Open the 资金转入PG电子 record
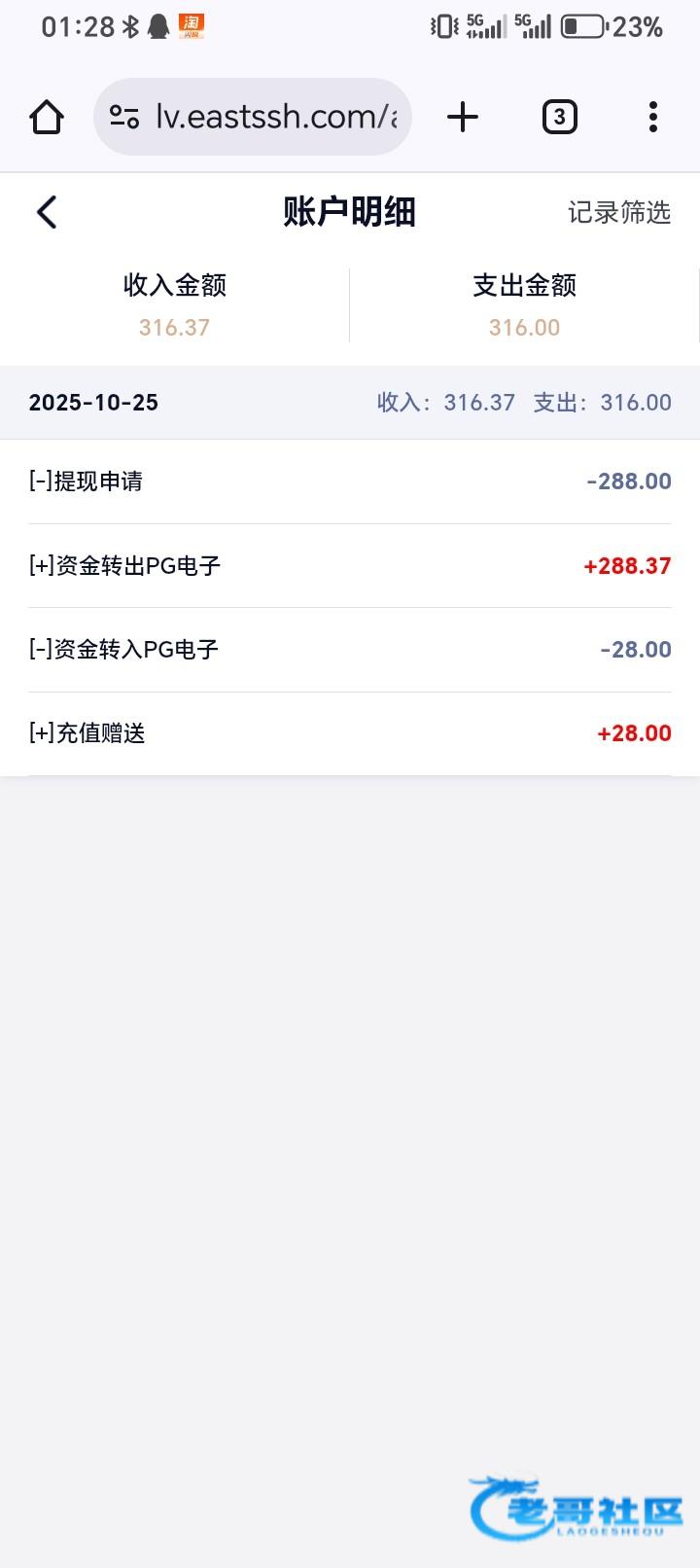This screenshot has height=1568, width=700. coord(350,650)
